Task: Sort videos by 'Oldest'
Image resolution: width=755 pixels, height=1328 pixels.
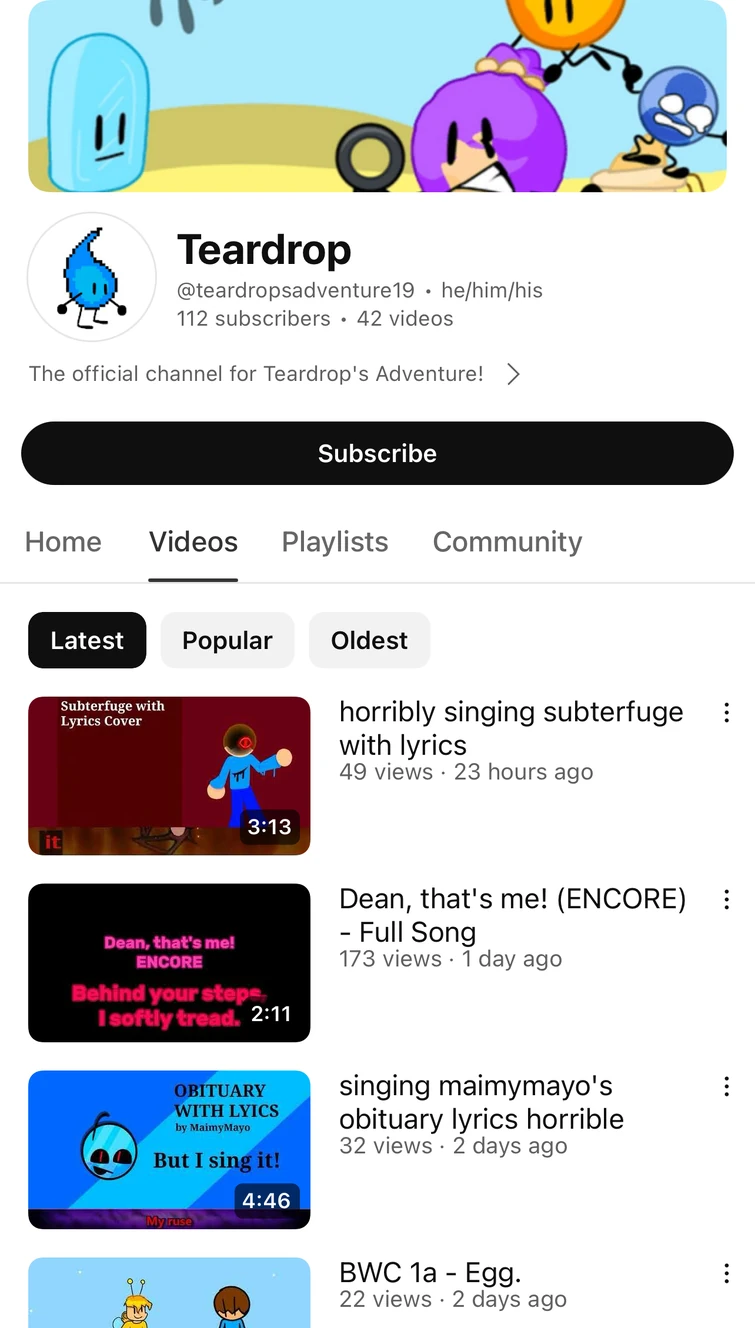Action: coord(369,640)
